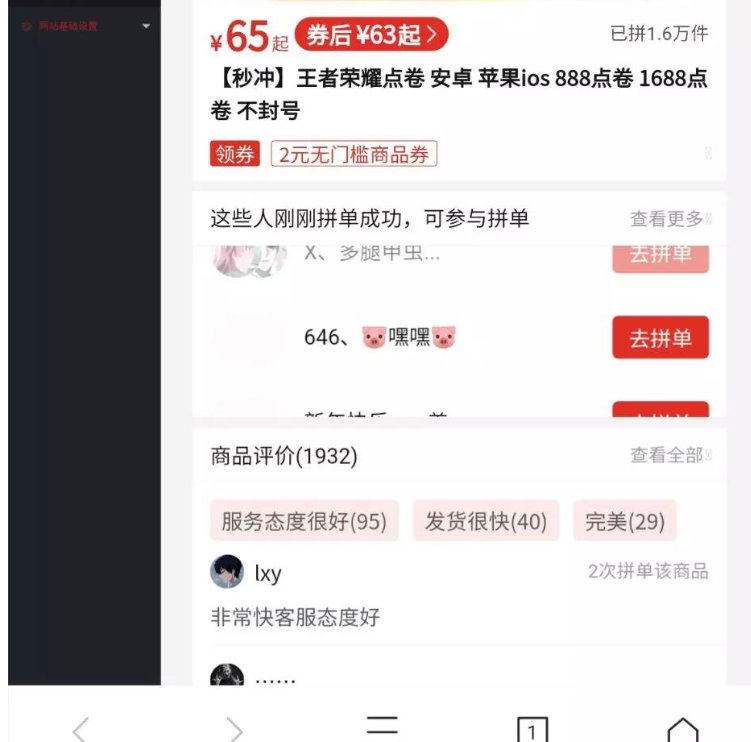Filter reviews by 发货很快(40)
The height and width of the screenshot is (742, 751).
point(486,521)
